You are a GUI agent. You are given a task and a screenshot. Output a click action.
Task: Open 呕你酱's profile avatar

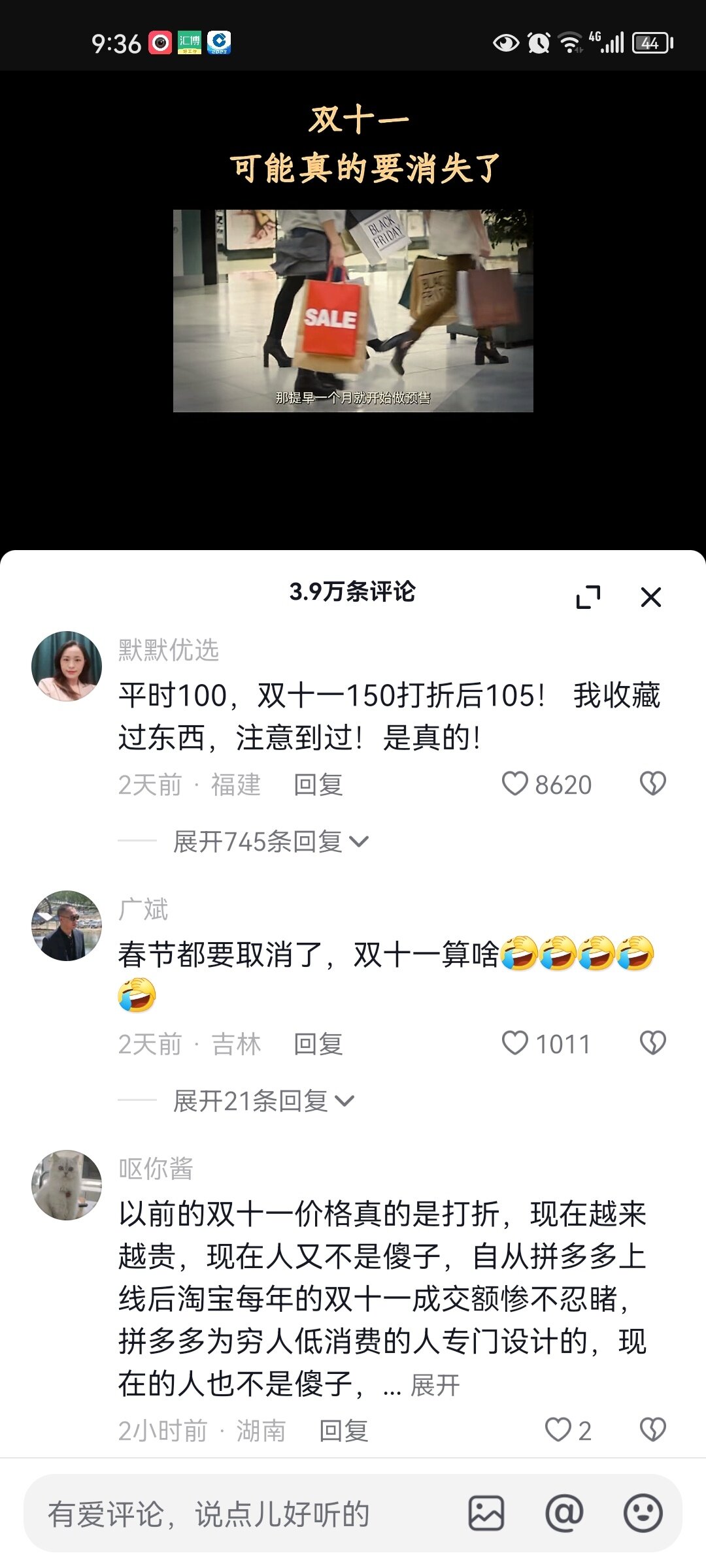coord(67,1184)
